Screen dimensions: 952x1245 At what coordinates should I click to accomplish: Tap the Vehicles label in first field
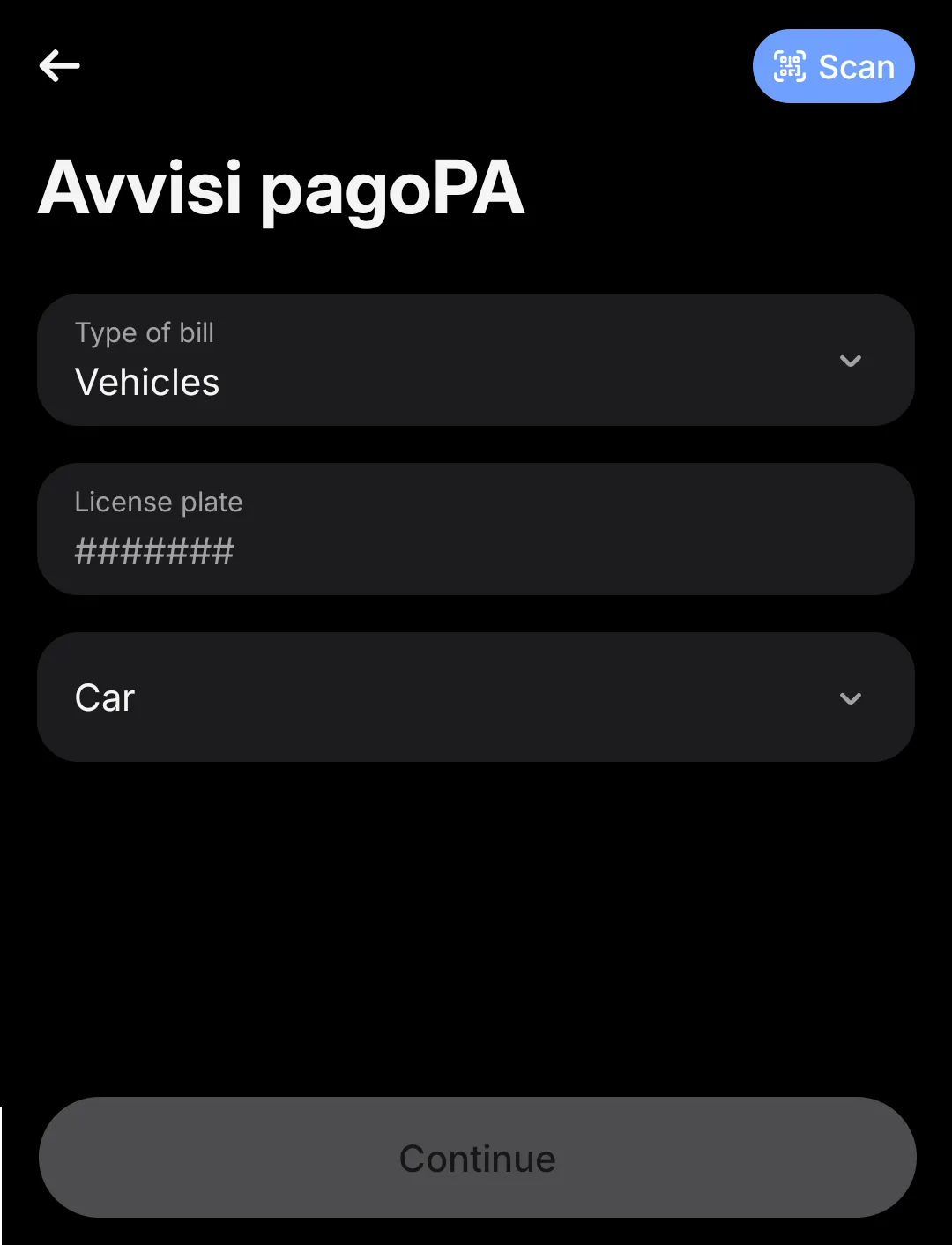[146, 382]
